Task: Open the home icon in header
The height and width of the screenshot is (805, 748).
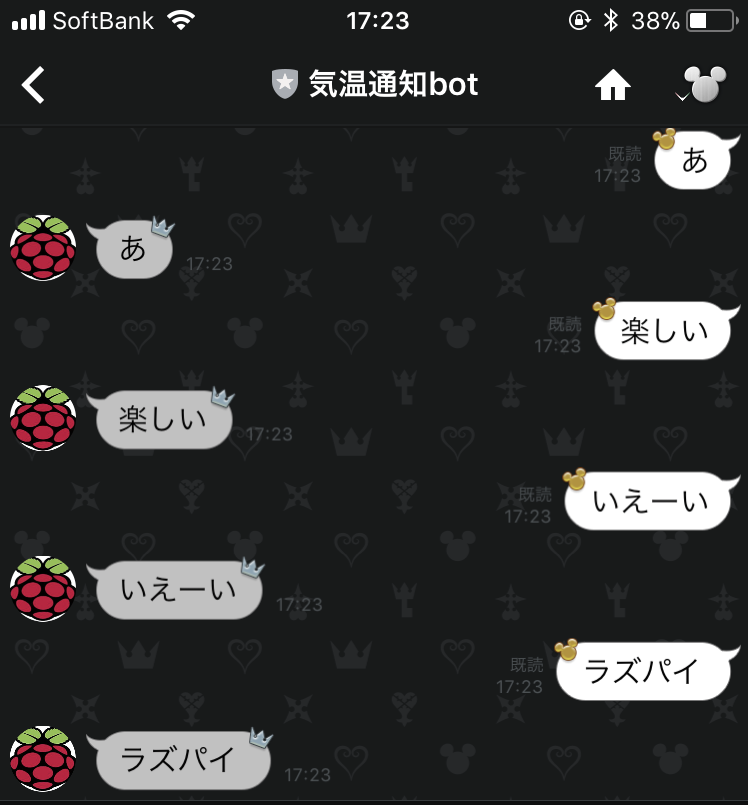Action: pyautogui.click(x=612, y=86)
